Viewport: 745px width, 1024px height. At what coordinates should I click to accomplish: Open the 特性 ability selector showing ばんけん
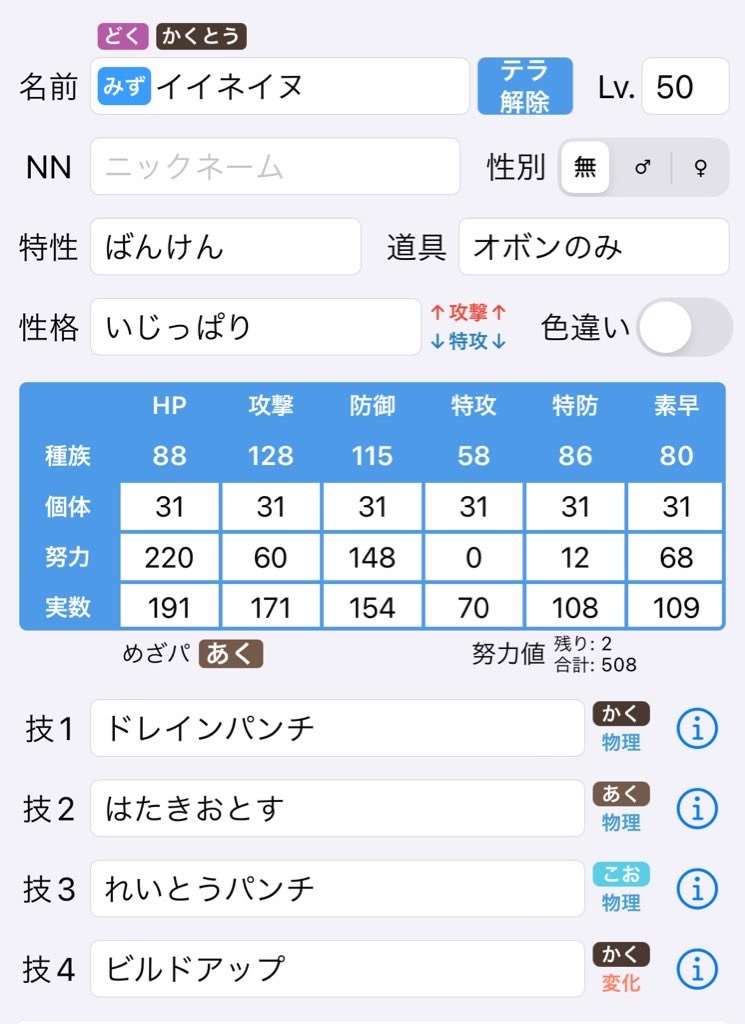(x=225, y=247)
